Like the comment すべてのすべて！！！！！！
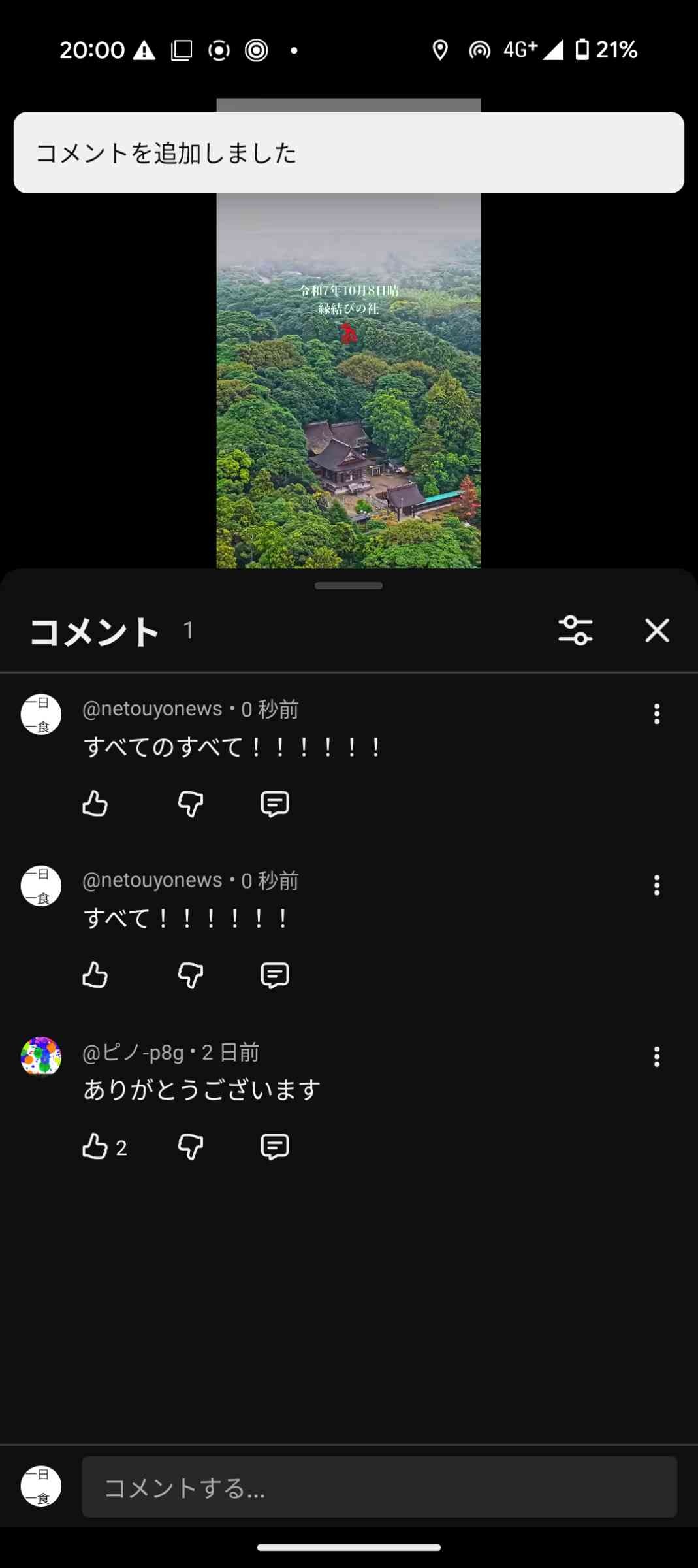This screenshot has height=1568, width=698. [x=95, y=804]
